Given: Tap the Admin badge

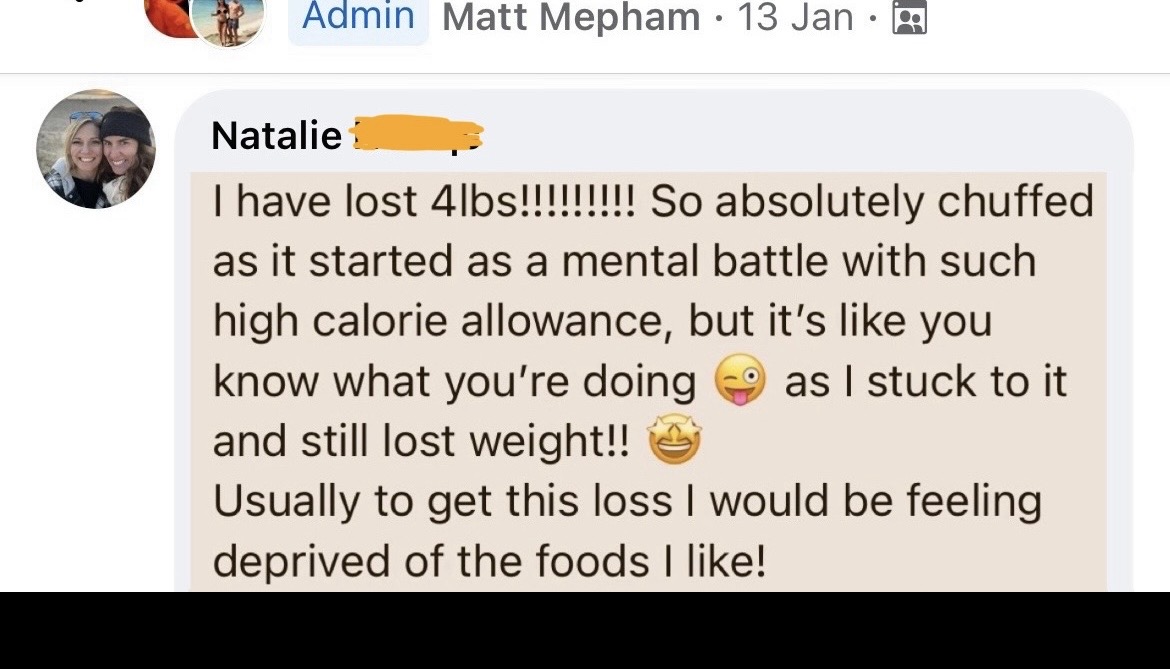Looking at the screenshot, I should point(358,17).
